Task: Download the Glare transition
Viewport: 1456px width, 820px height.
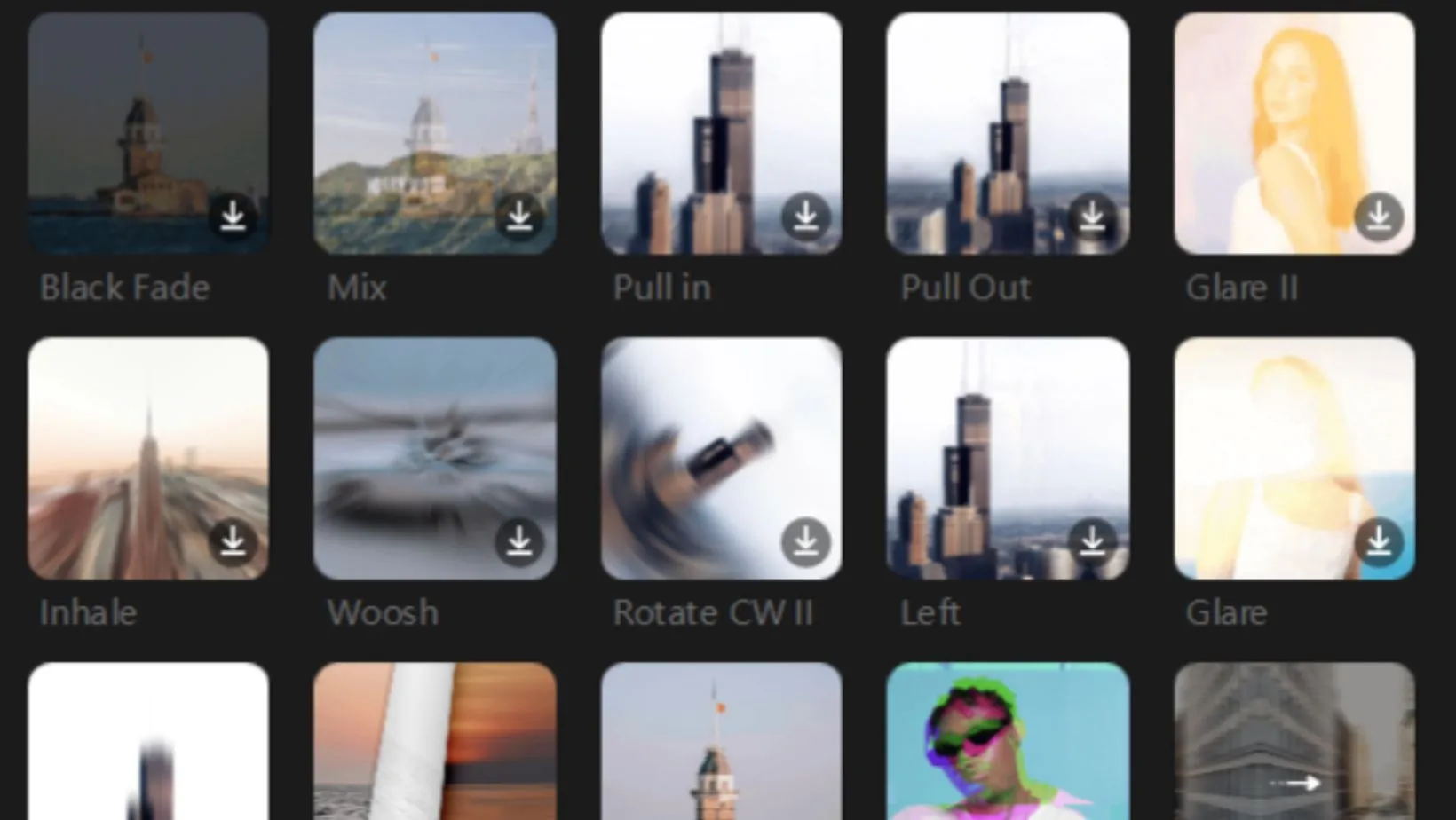Action: tap(1379, 541)
